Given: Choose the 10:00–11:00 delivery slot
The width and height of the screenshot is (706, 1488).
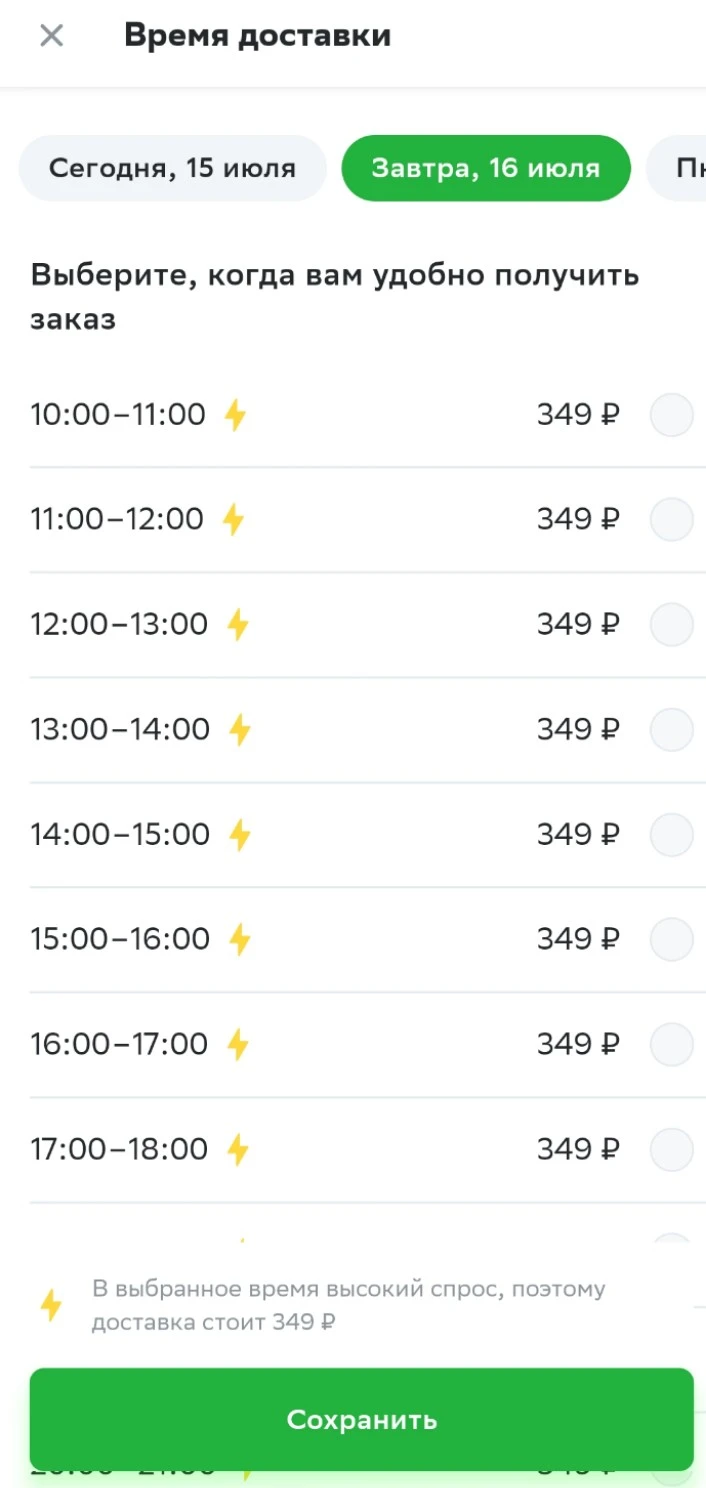Looking at the screenshot, I should click(362, 414).
